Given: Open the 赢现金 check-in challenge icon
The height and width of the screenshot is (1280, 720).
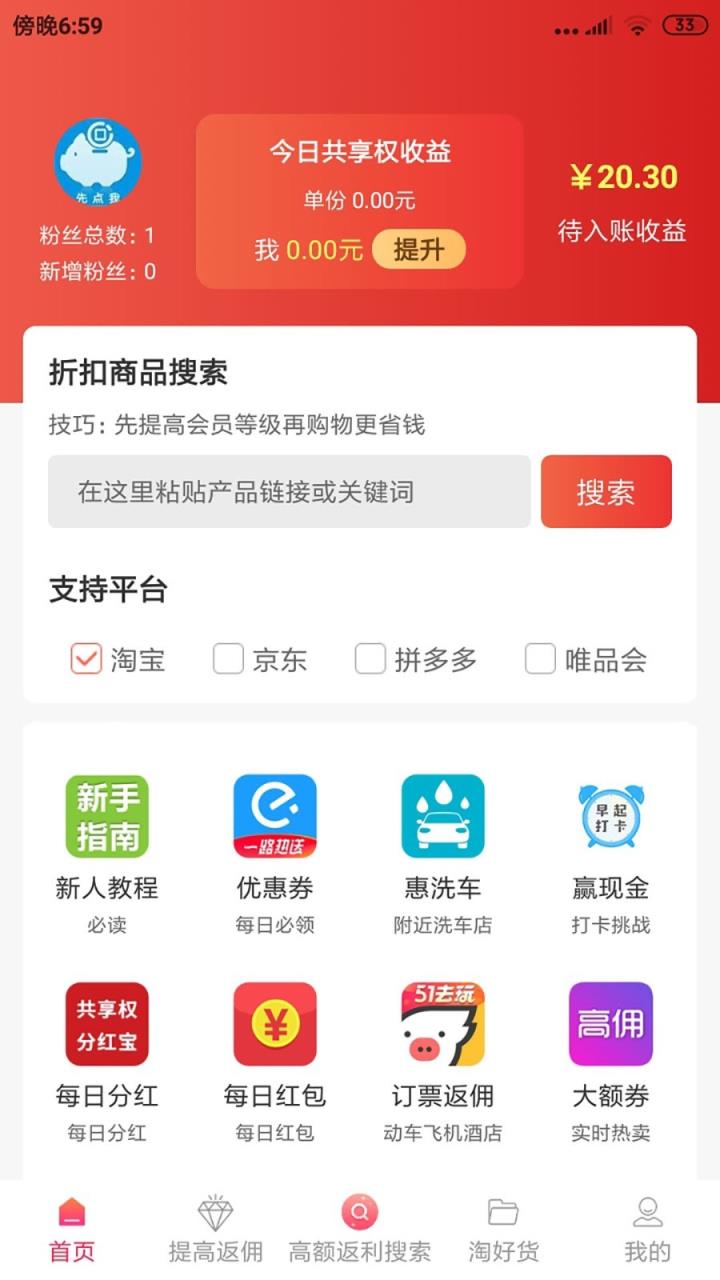Looking at the screenshot, I should click(x=611, y=815).
